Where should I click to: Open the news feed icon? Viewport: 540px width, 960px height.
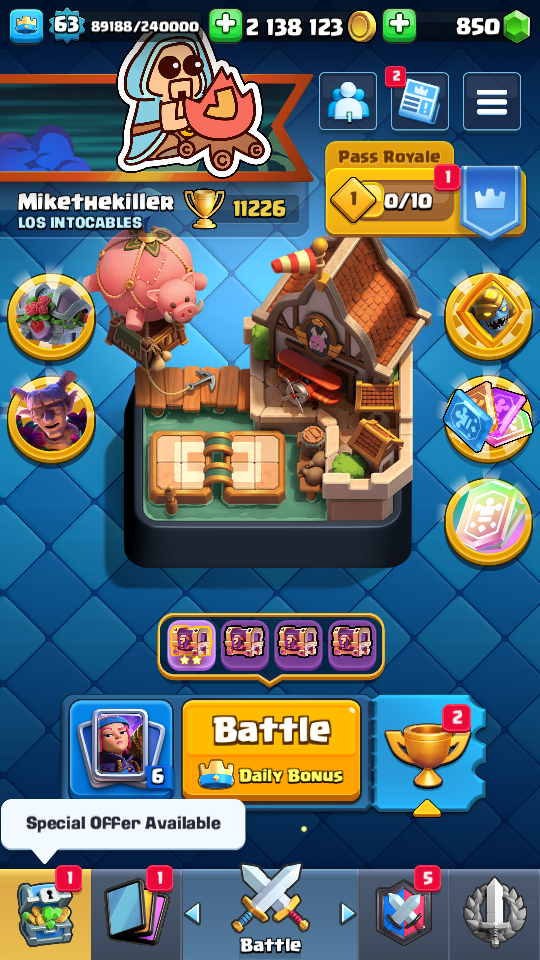coord(419,102)
